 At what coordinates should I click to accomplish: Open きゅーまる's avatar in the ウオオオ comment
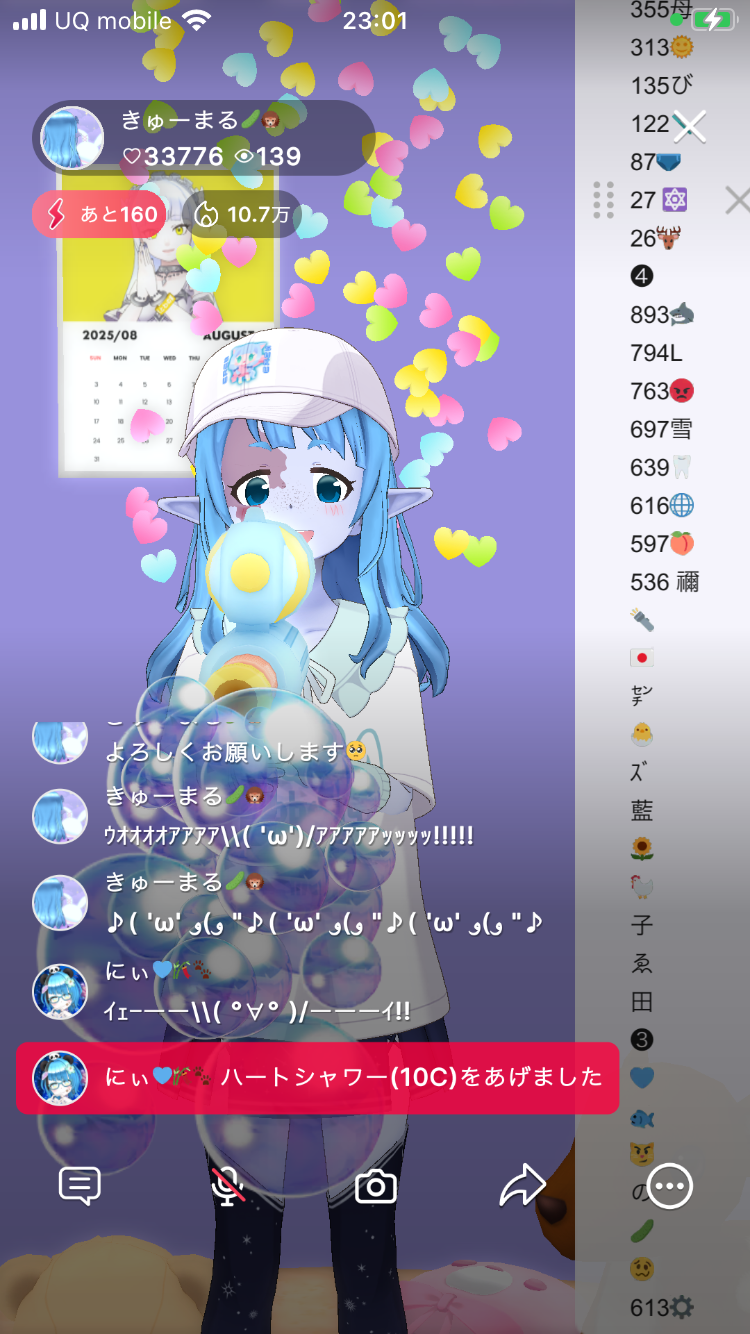(x=60, y=816)
